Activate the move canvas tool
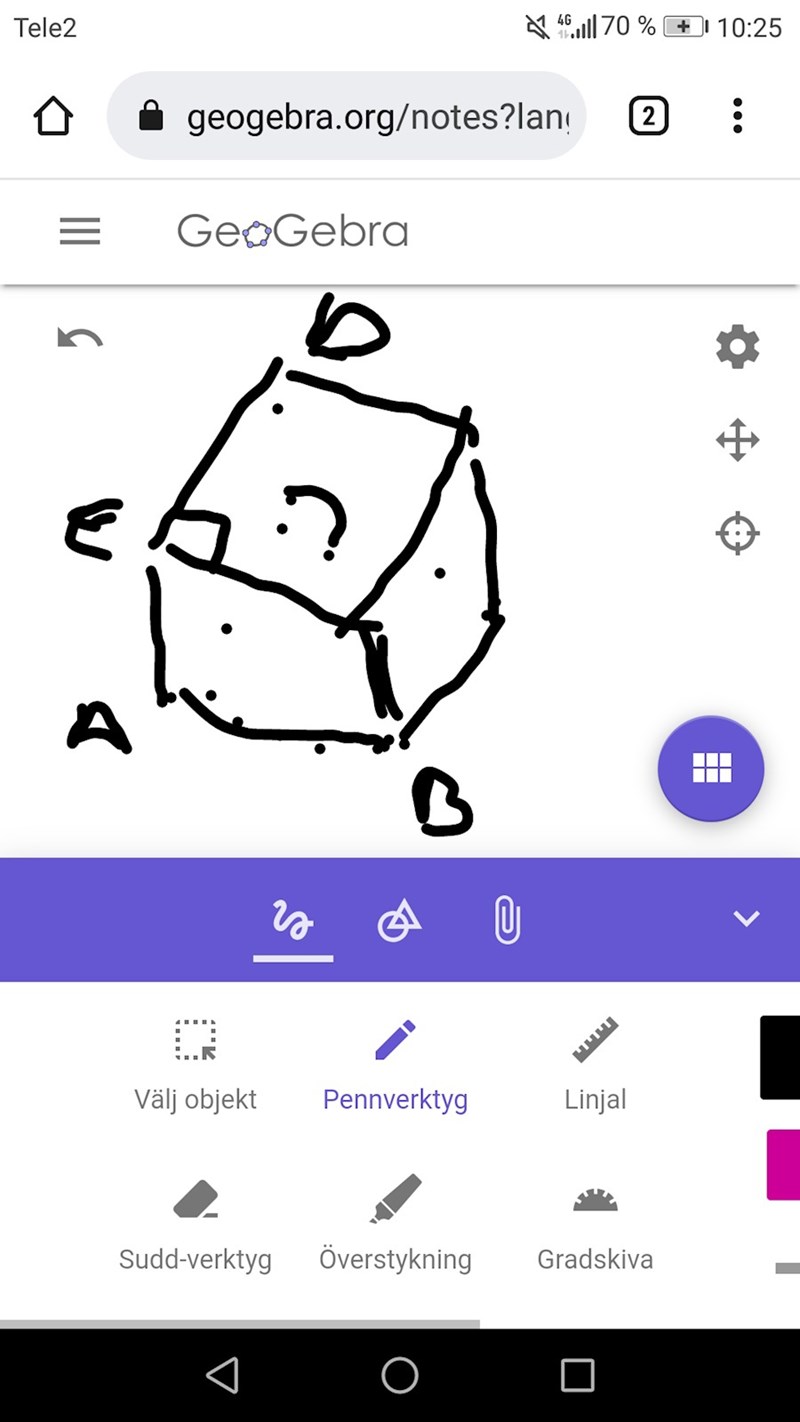This screenshot has width=800, height=1422. (x=737, y=440)
